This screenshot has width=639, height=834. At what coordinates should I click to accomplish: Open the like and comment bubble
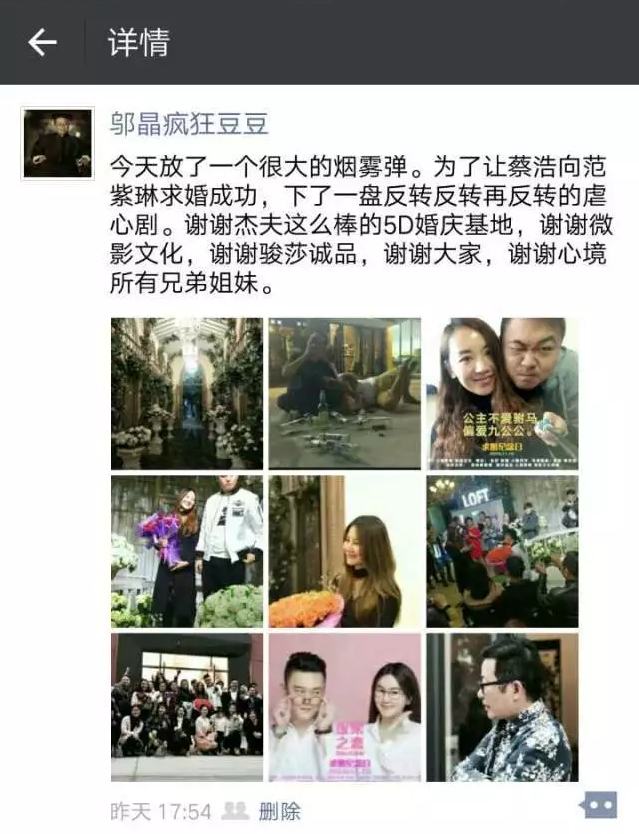[x=597, y=806]
